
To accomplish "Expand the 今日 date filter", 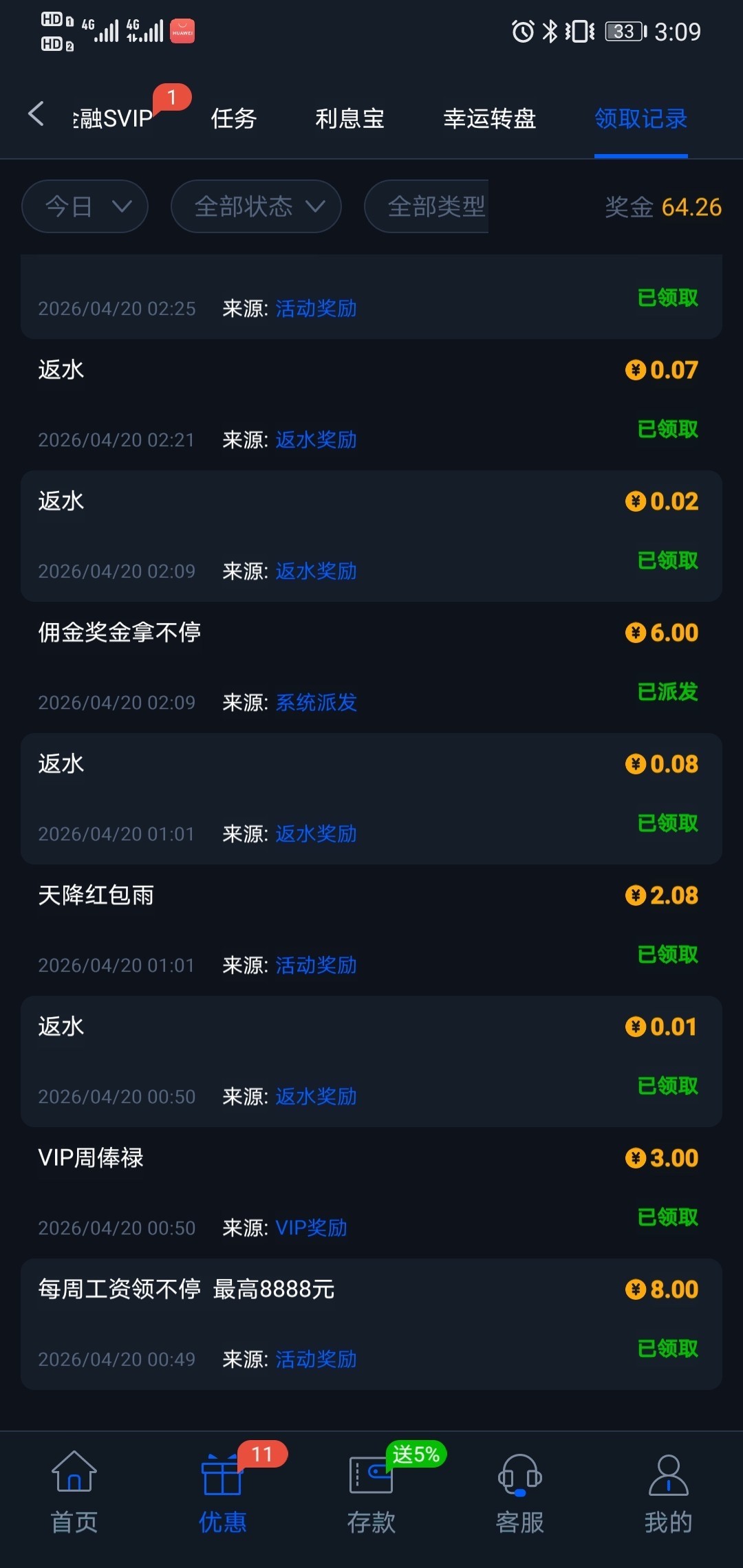I will (85, 206).
